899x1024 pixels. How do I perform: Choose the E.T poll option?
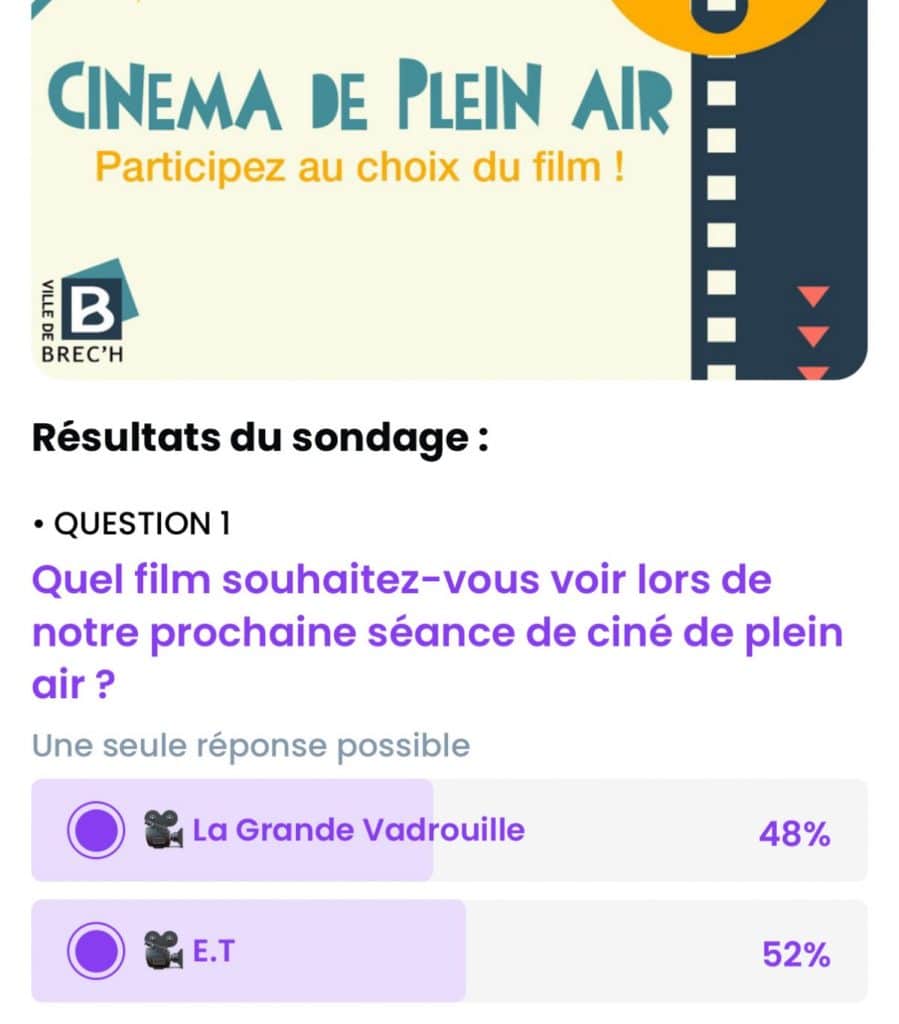coord(449,951)
